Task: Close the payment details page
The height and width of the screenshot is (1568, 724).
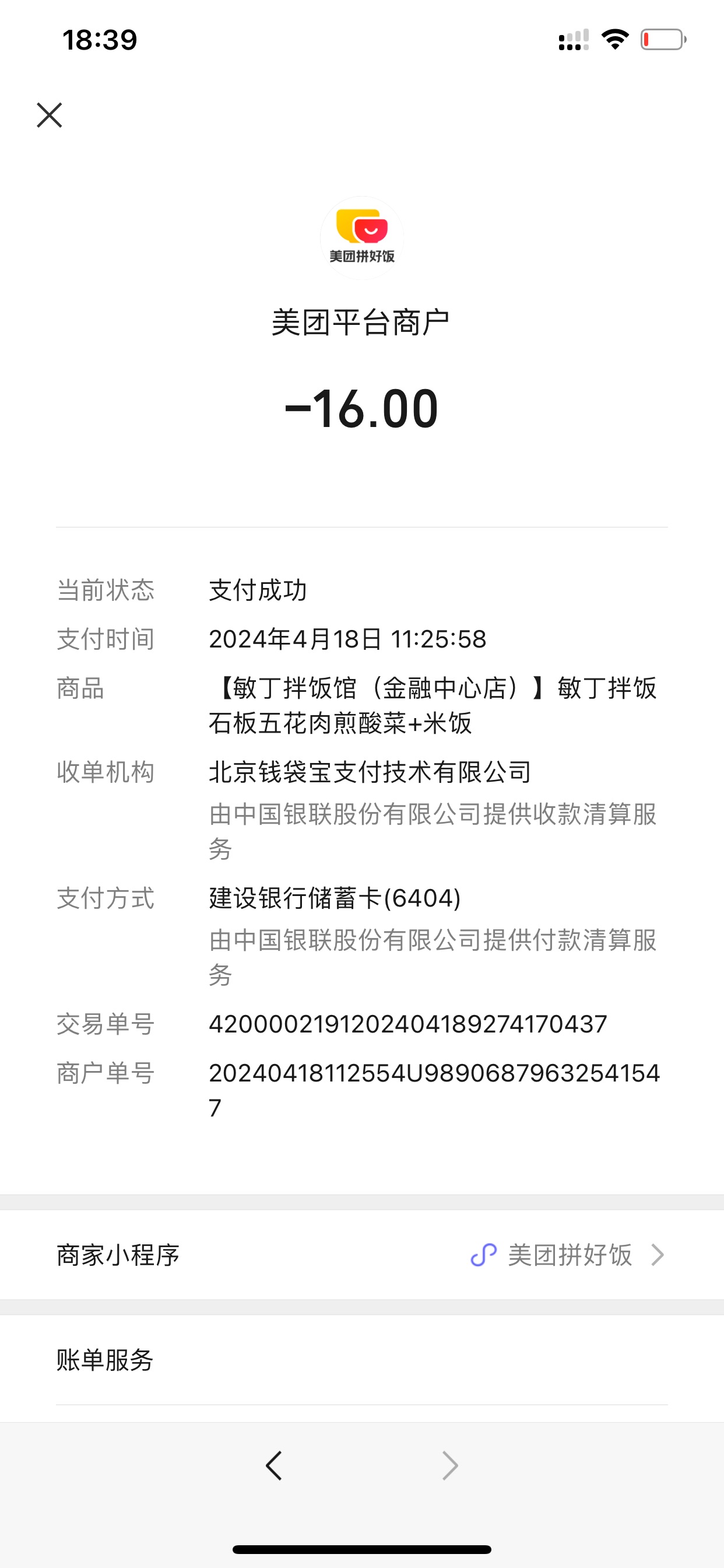Action: (50, 115)
